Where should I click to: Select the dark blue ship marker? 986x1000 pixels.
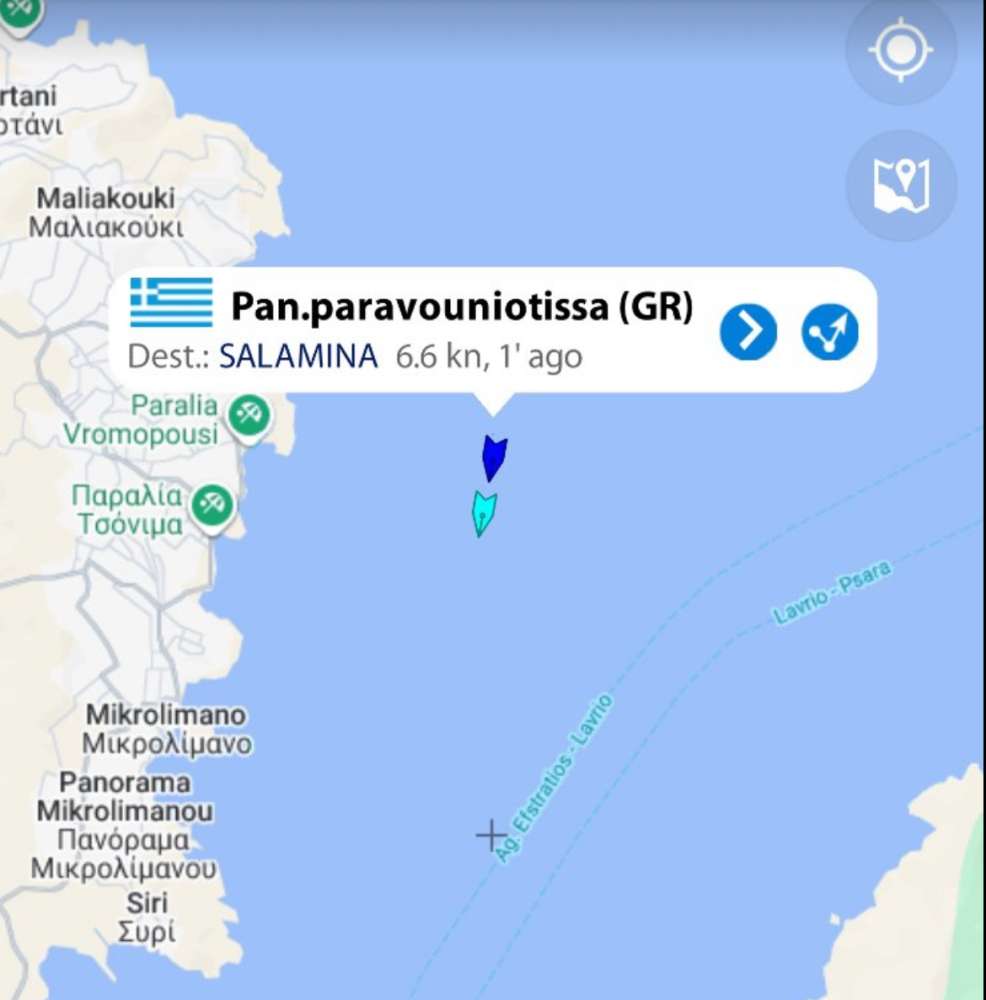click(494, 457)
